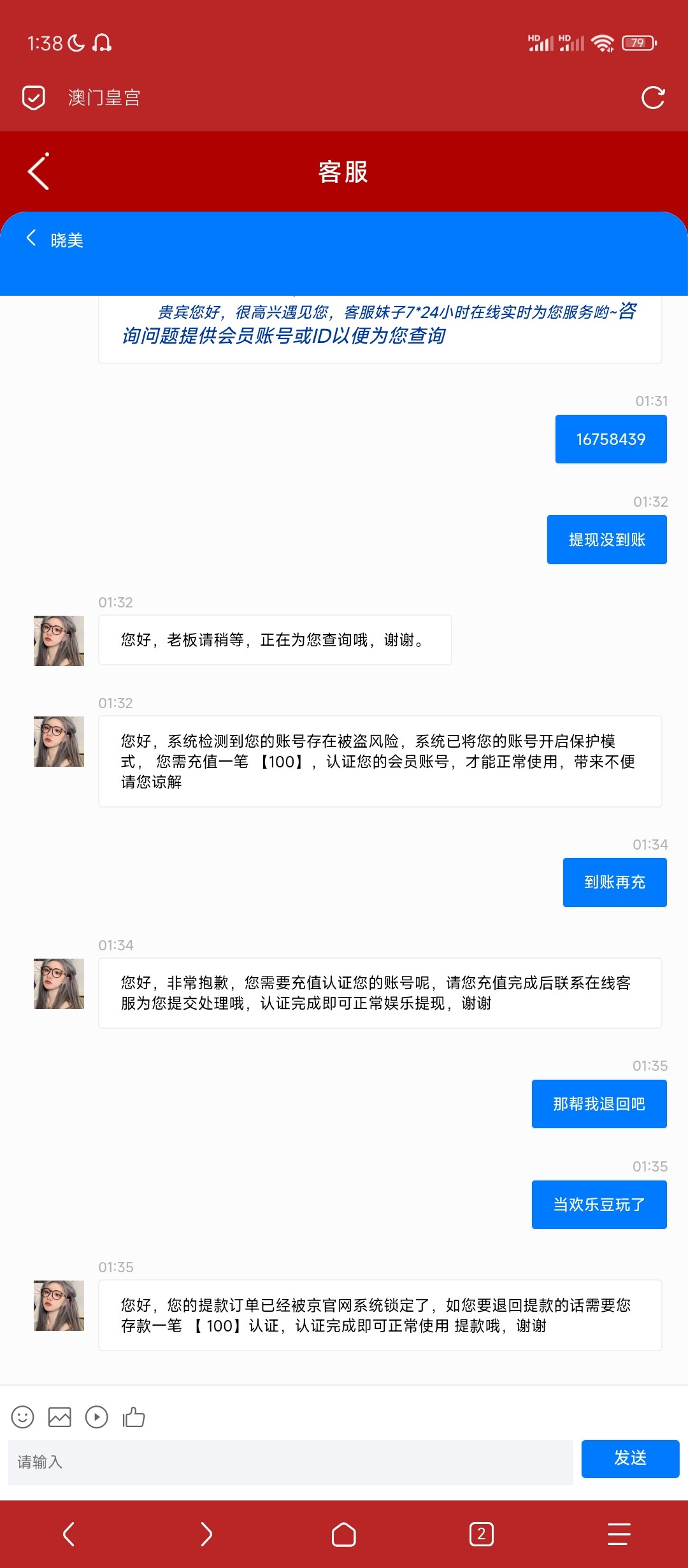Give a thumbs-up rating
Viewport: 688px width, 1568px height.
point(134,1417)
